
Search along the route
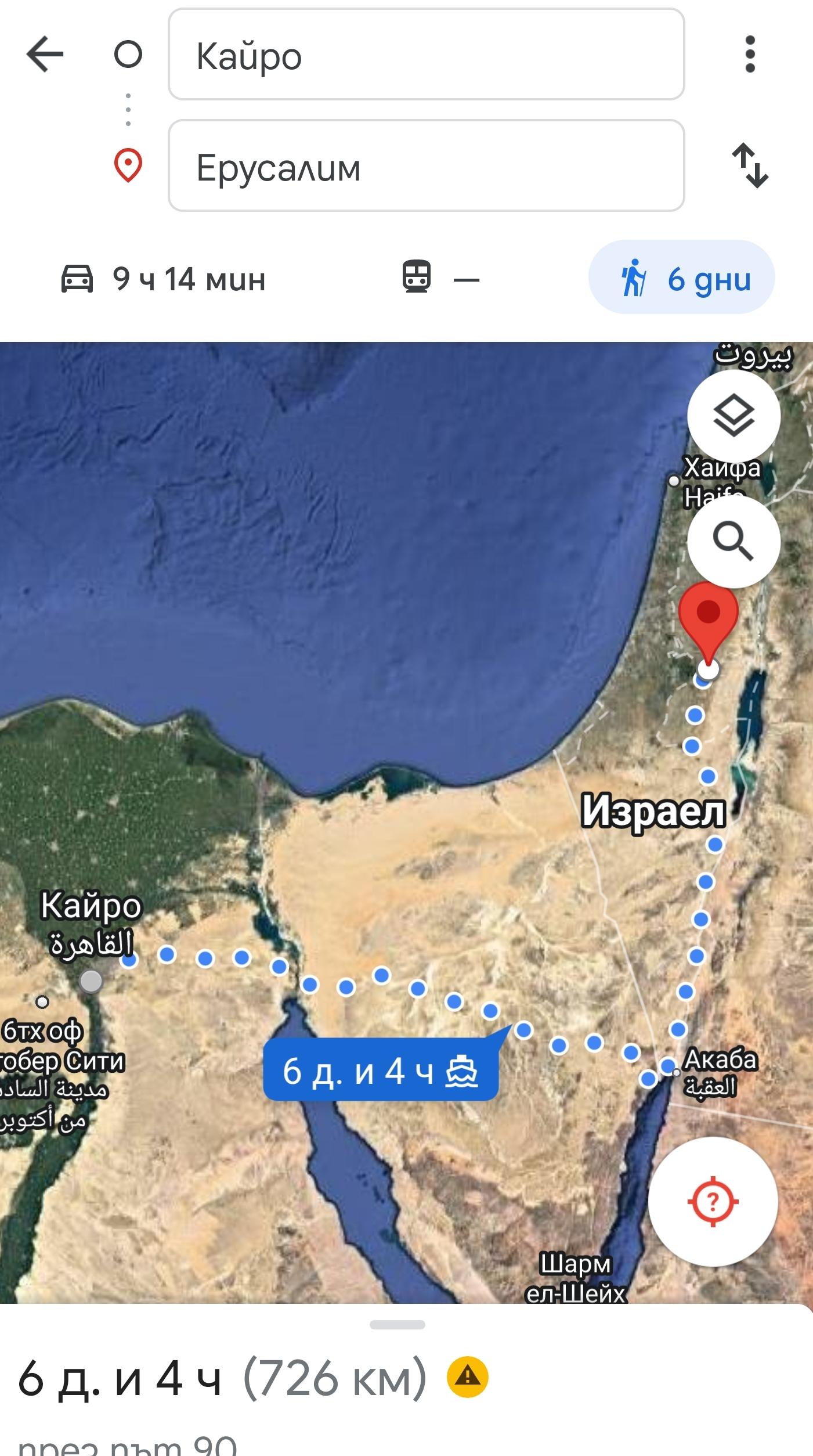pyautogui.click(x=733, y=542)
